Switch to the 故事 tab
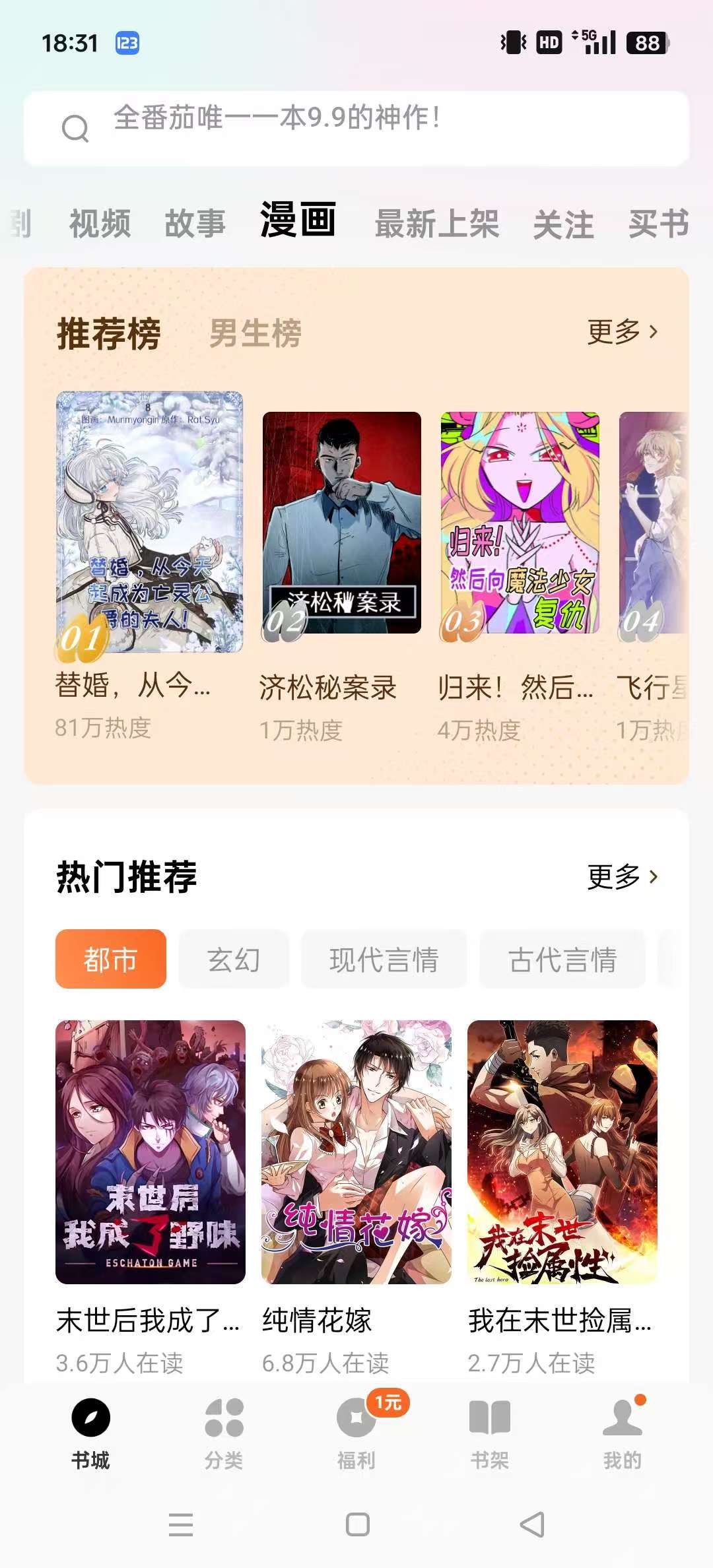The image size is (713, 1568). coord(195,224)
